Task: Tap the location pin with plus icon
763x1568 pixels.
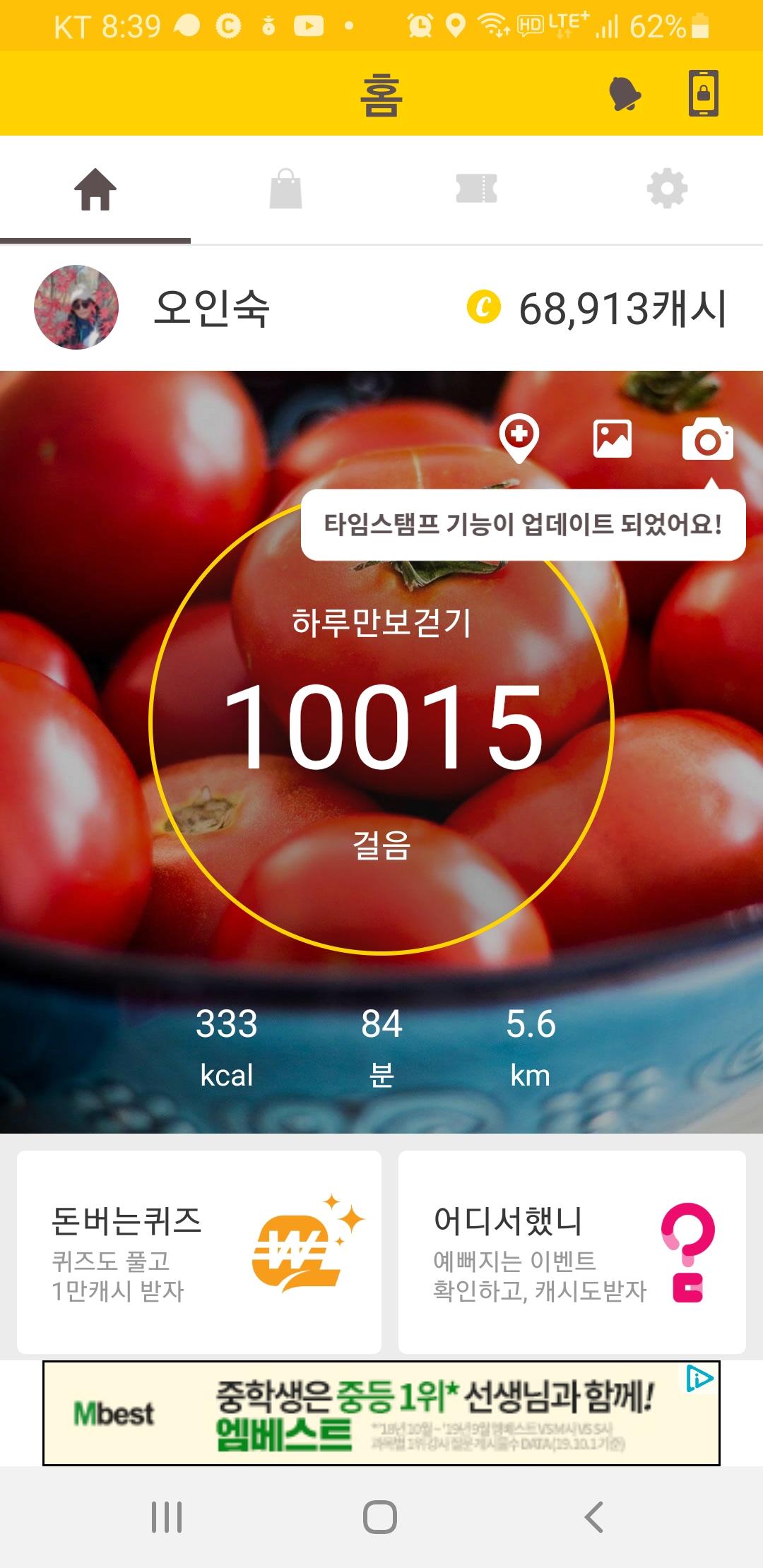Action: pyautogui.click(x=519, y=438)
